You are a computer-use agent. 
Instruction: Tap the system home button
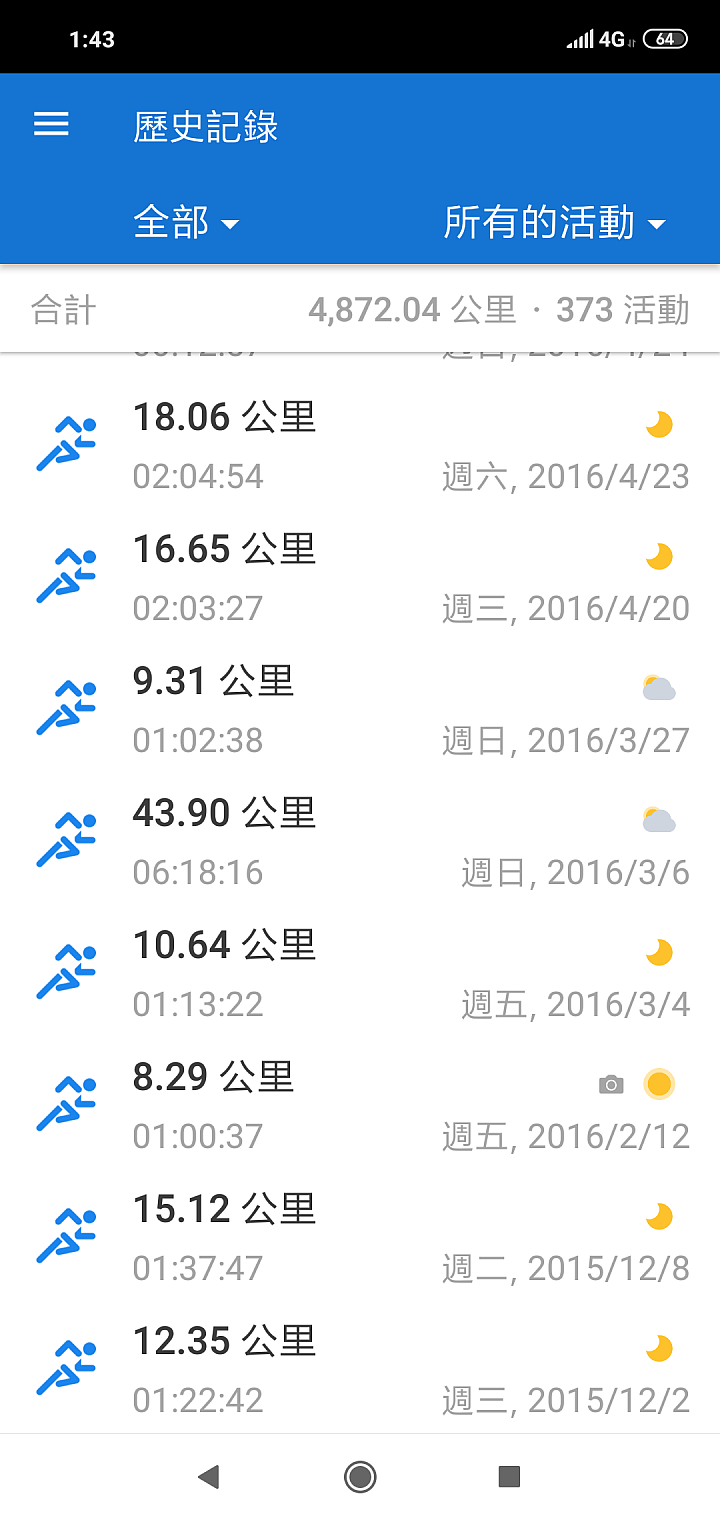click(x=360, y=1476)
